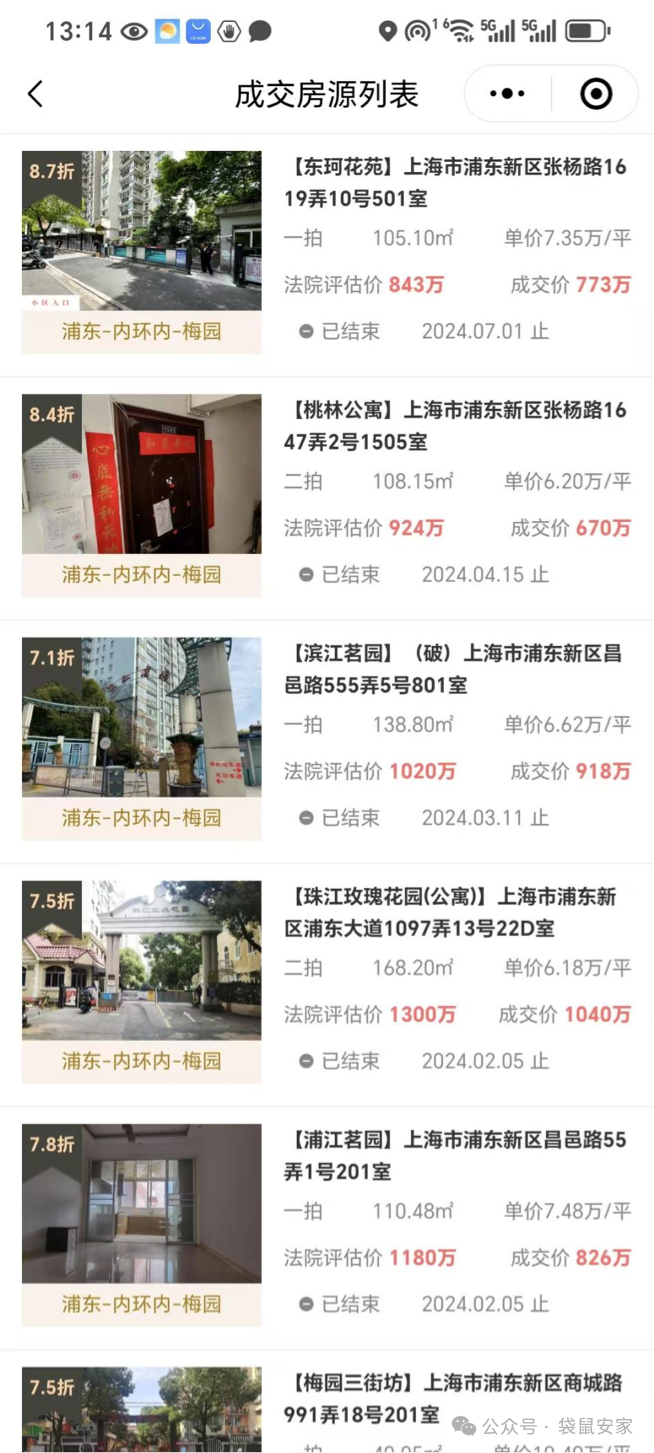Open the 东珂花苑 listing at 张杨路1619弄
The height and width of the screenshot is (1453, 654).
click(x=455, y=183)
